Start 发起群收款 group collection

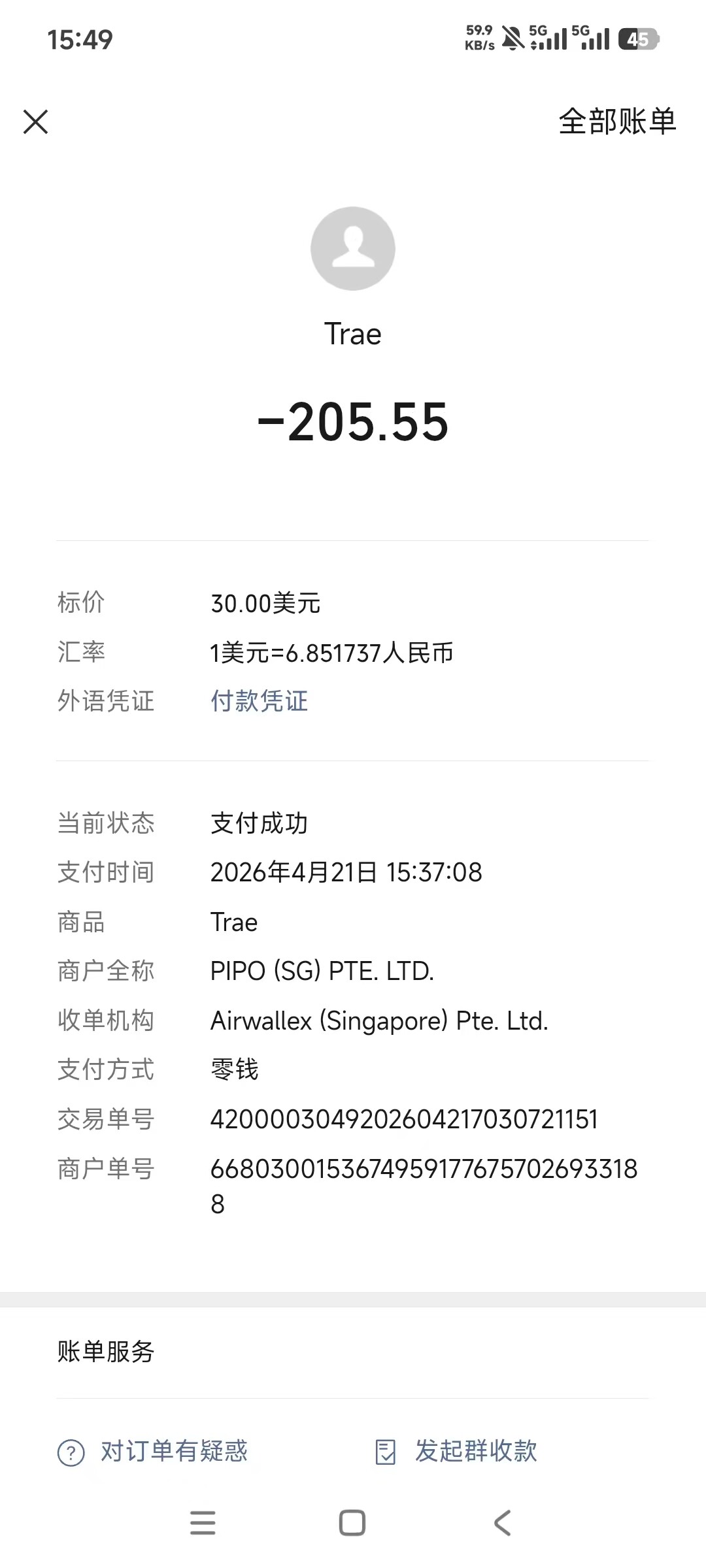pos(456,1451)
